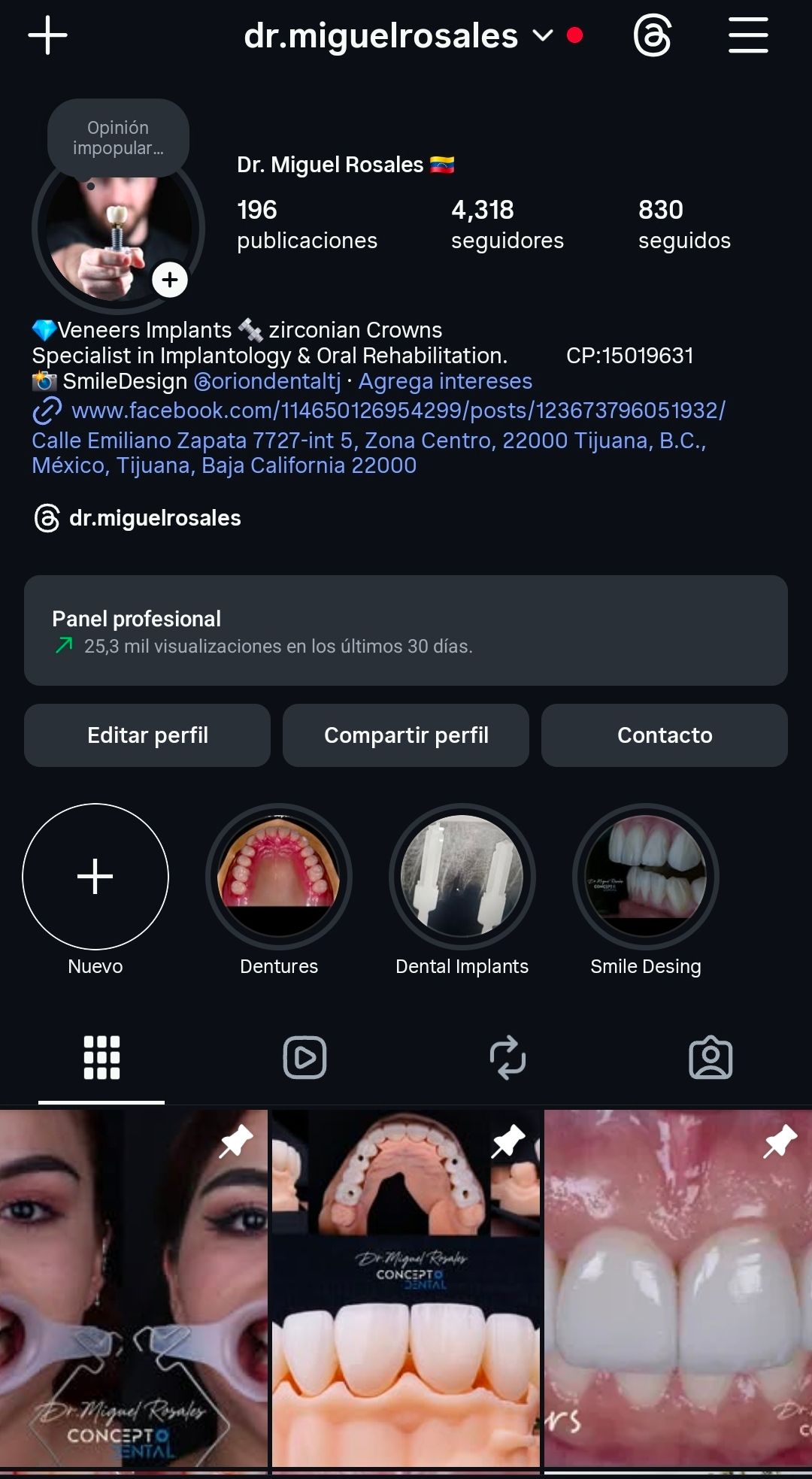Add a story via the profile photo plus badge
The image size is (812, 1479).
point(170,280)
